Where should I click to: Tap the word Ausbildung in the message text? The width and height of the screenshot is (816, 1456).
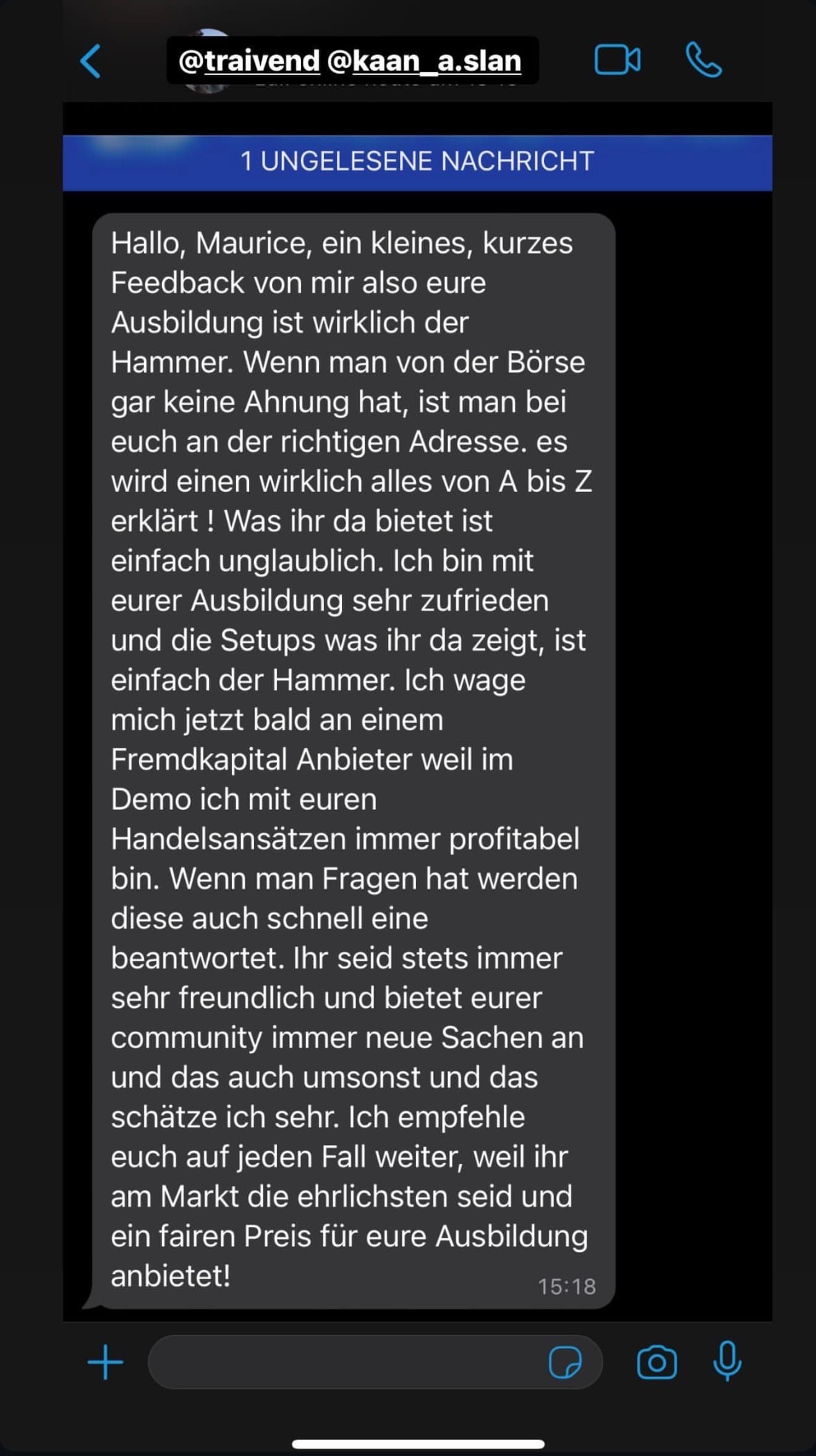(x=188, y=322)
